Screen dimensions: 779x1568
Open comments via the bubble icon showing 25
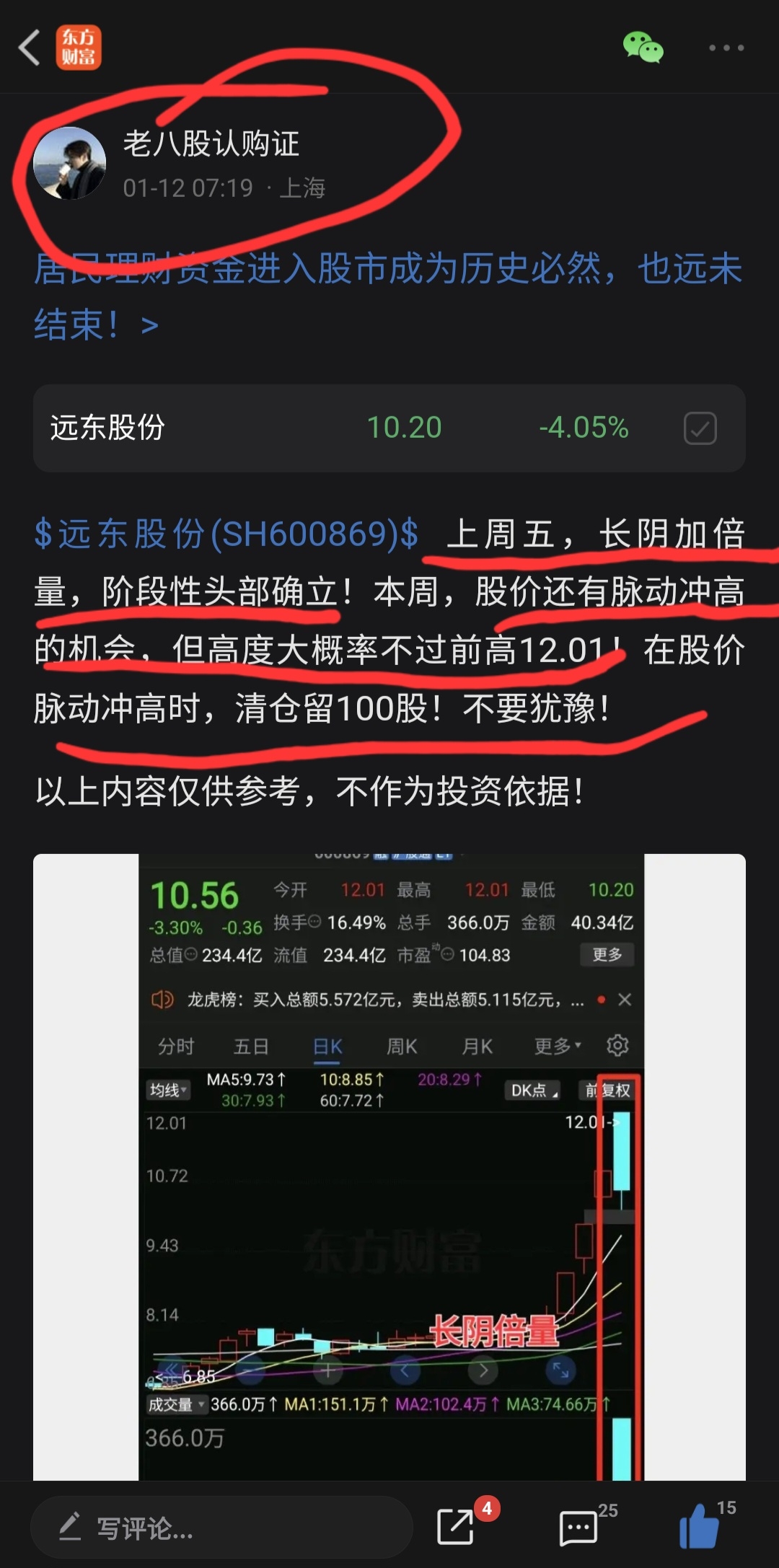[x=577, y=1527]
